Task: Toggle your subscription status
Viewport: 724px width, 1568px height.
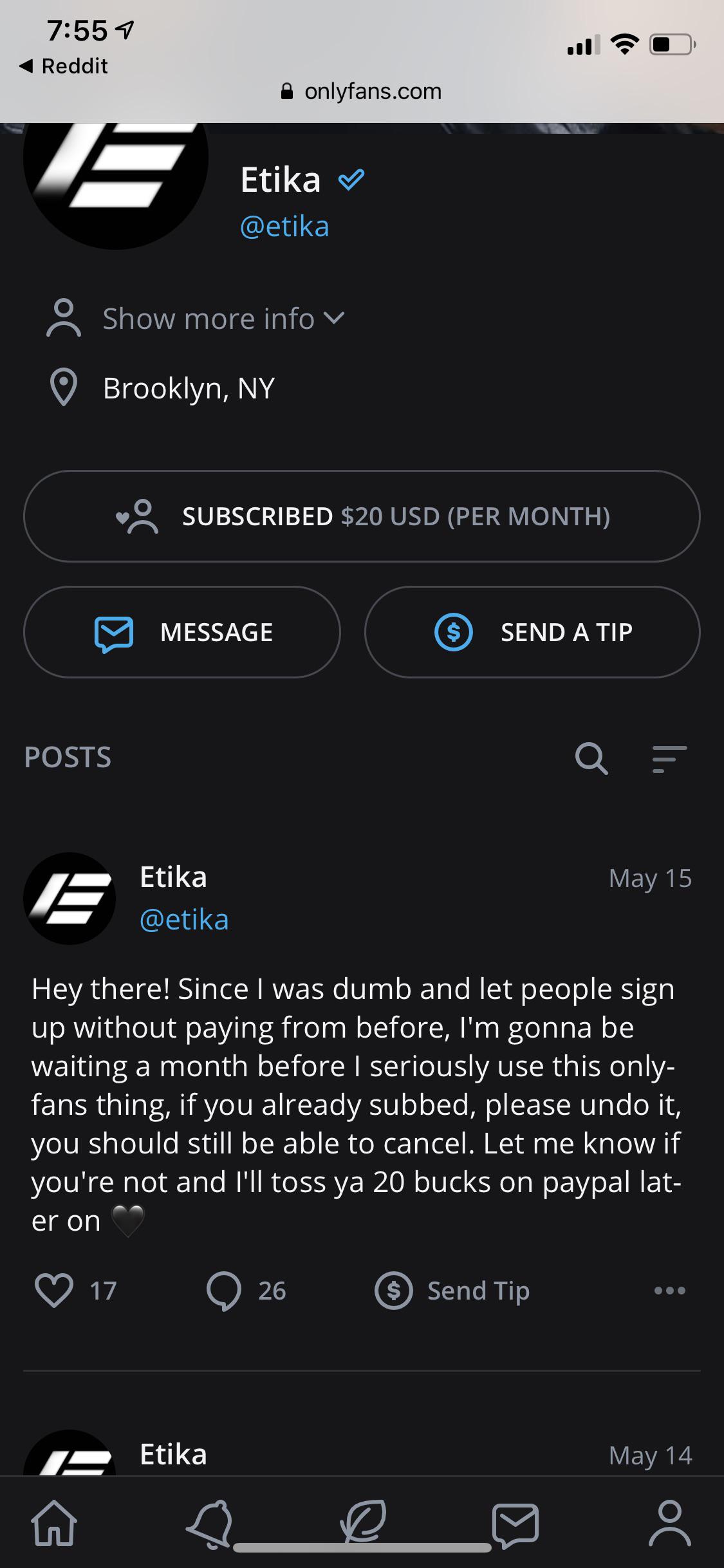Action: point(362,517)
